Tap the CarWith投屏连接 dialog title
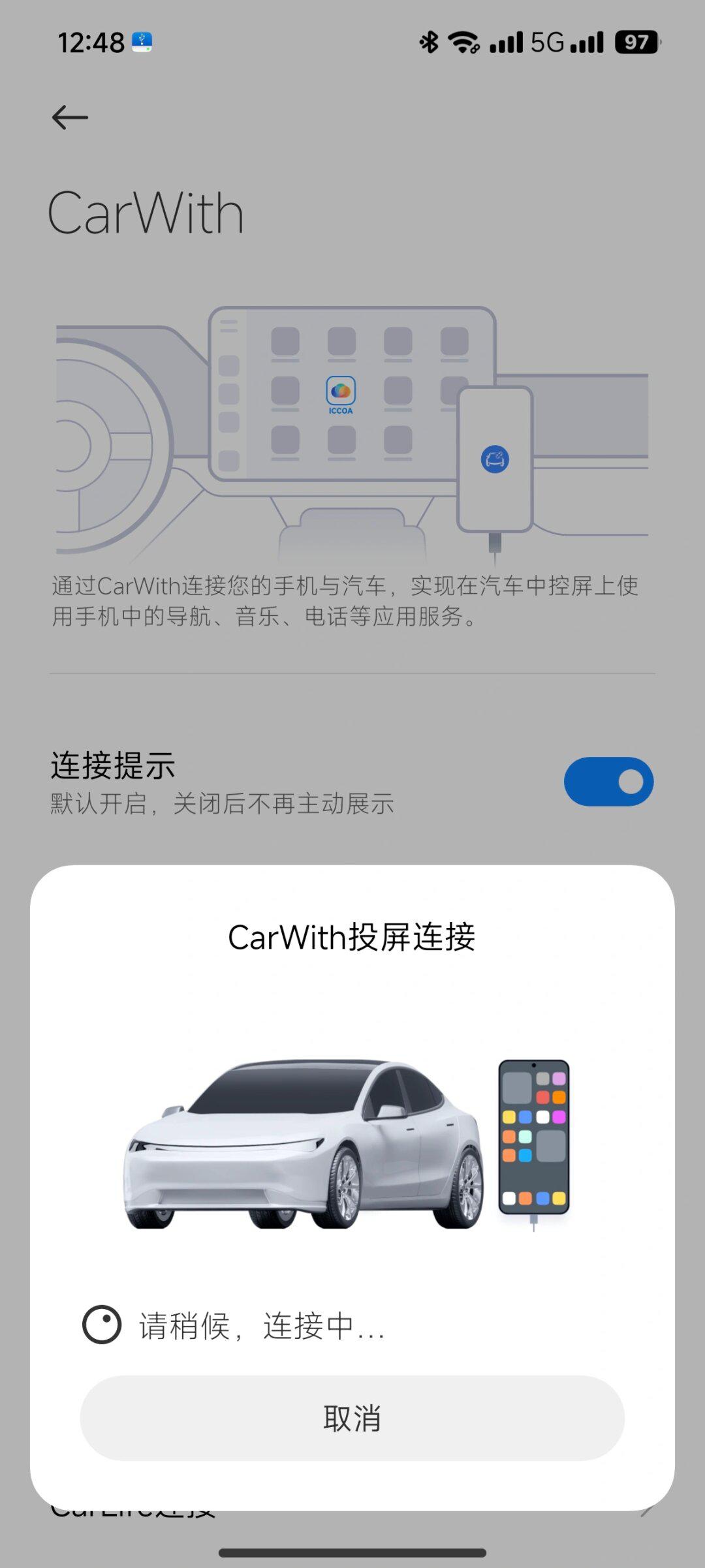This screenshot has height=1568, width=705. pos(352,938)
